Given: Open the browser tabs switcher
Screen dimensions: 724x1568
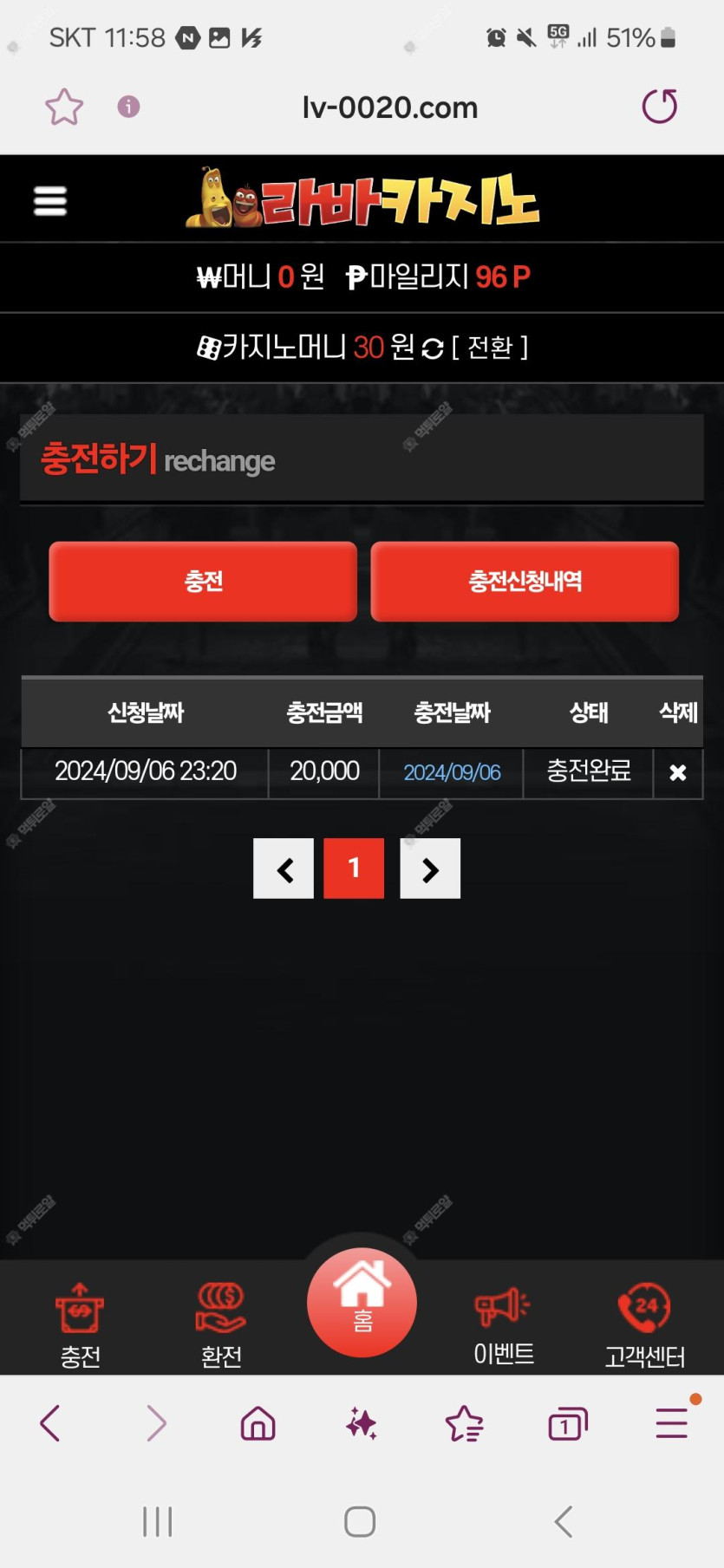Looking at the screenshot, I should [568, 1424].
